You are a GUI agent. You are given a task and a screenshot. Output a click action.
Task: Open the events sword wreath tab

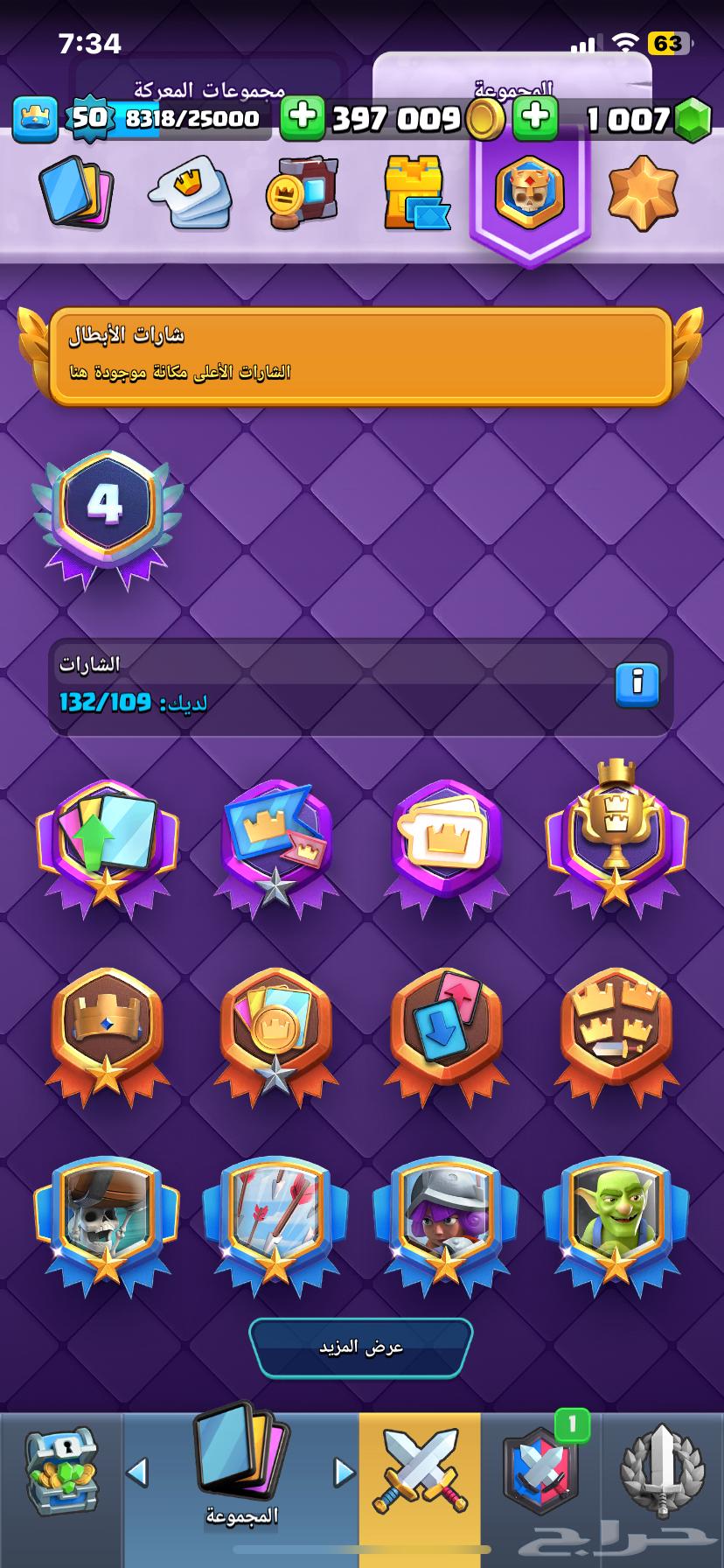tap(662, 1472)
